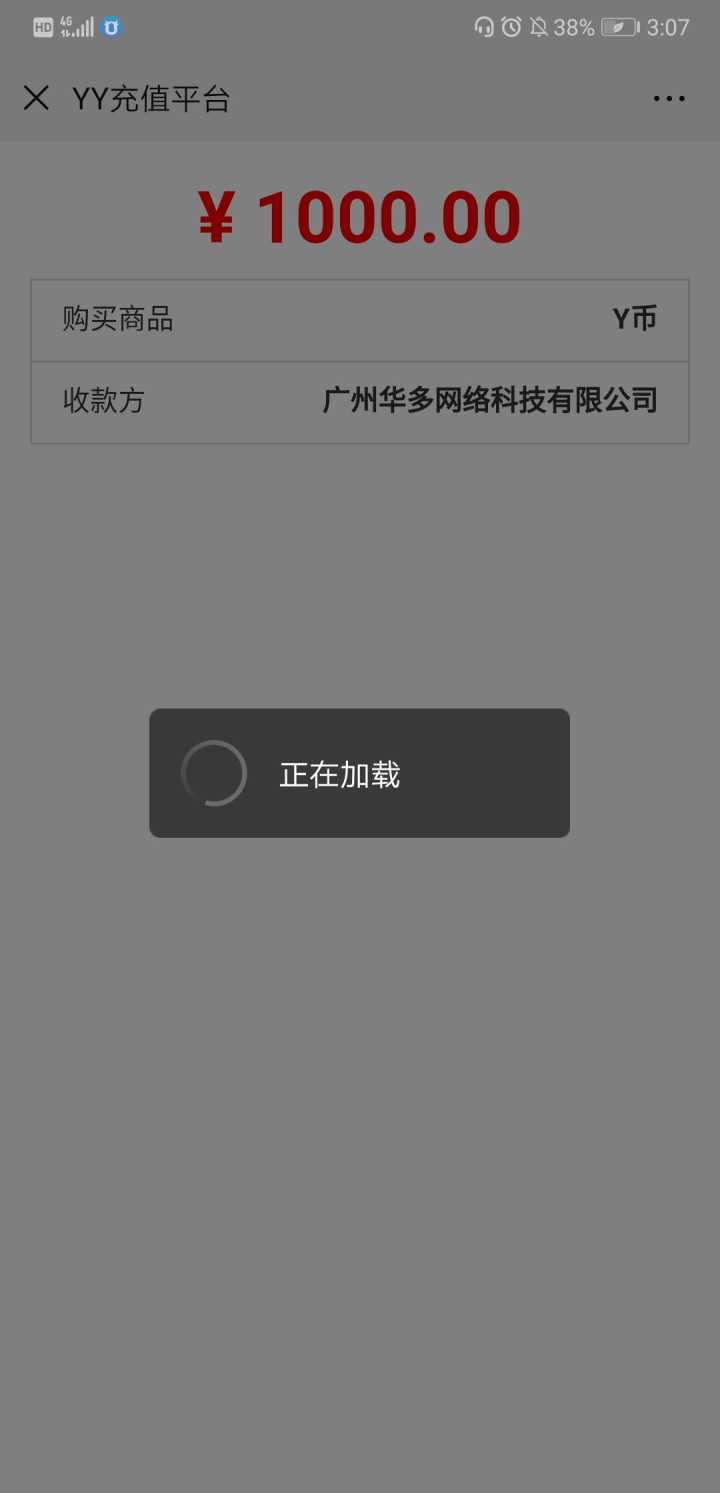Close the YY充值平台 page
Image resolution: width=720 pixels, height=1493 pixels.
click(36, 98)
